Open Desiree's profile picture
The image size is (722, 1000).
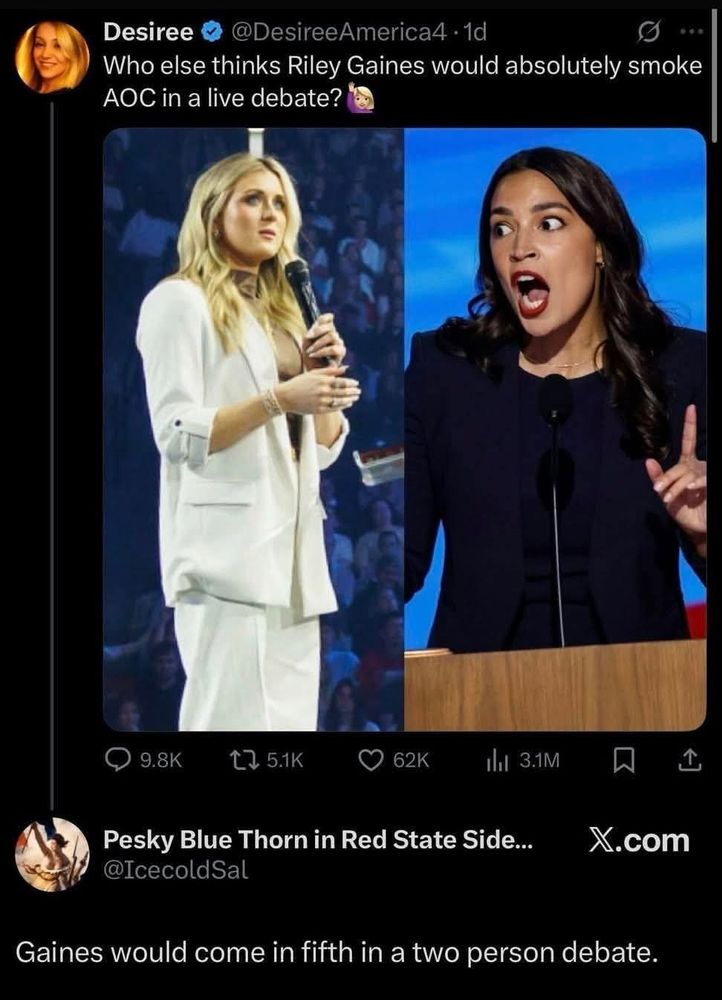pos(52,57)
